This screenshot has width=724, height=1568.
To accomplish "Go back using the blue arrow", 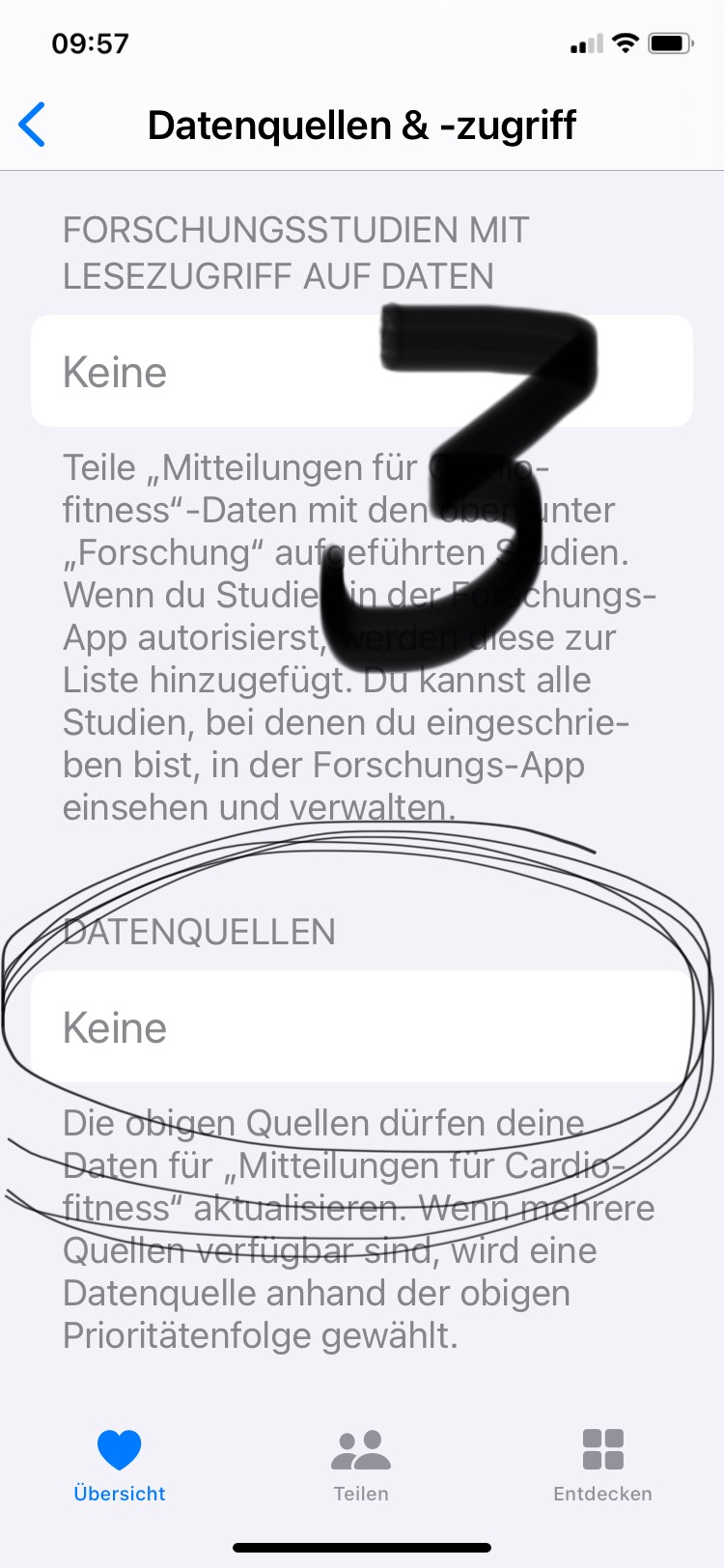I will [32, 126].
